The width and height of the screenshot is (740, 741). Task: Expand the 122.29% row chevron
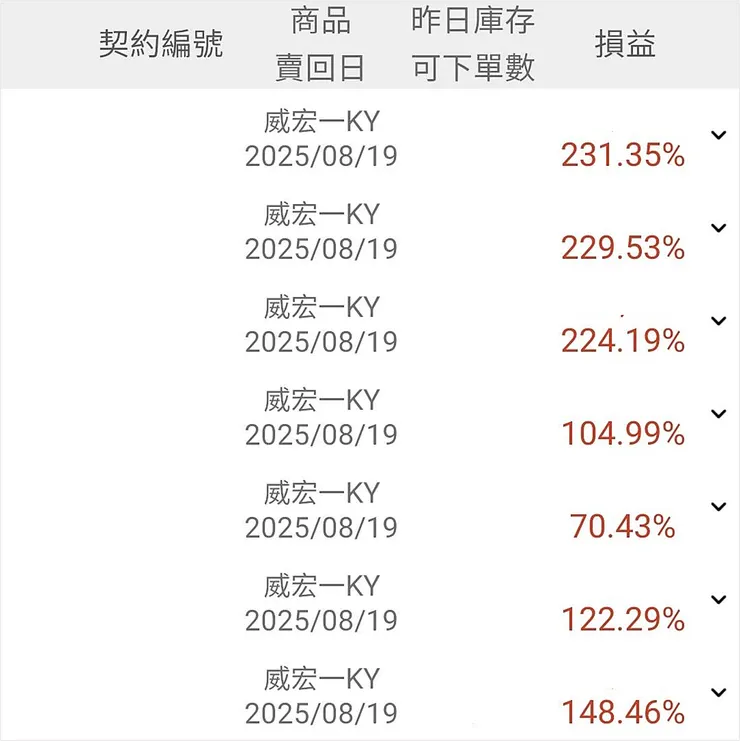coord(718,600)
